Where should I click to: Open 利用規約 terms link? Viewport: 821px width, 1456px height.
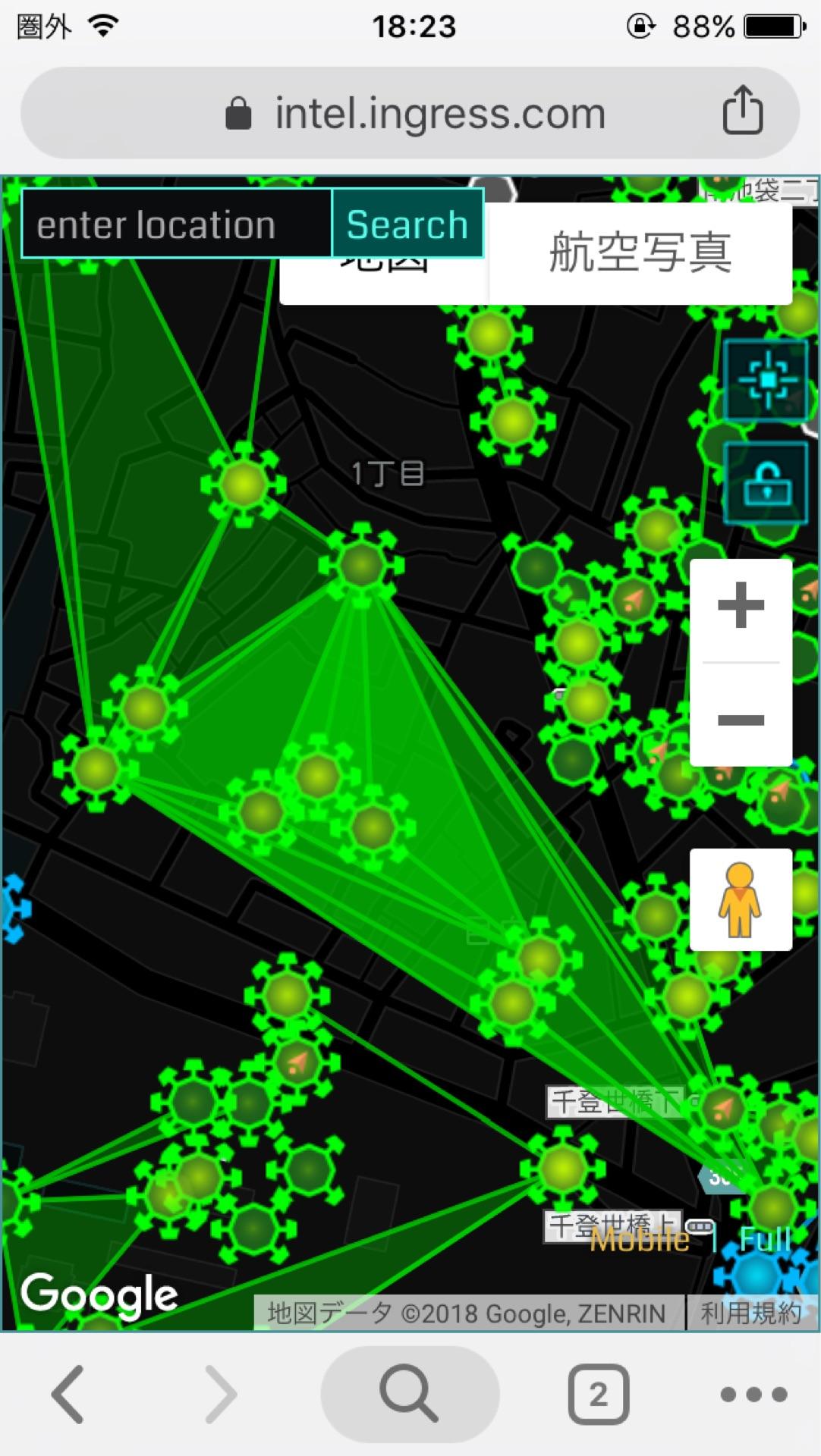tap(750, 1313)
